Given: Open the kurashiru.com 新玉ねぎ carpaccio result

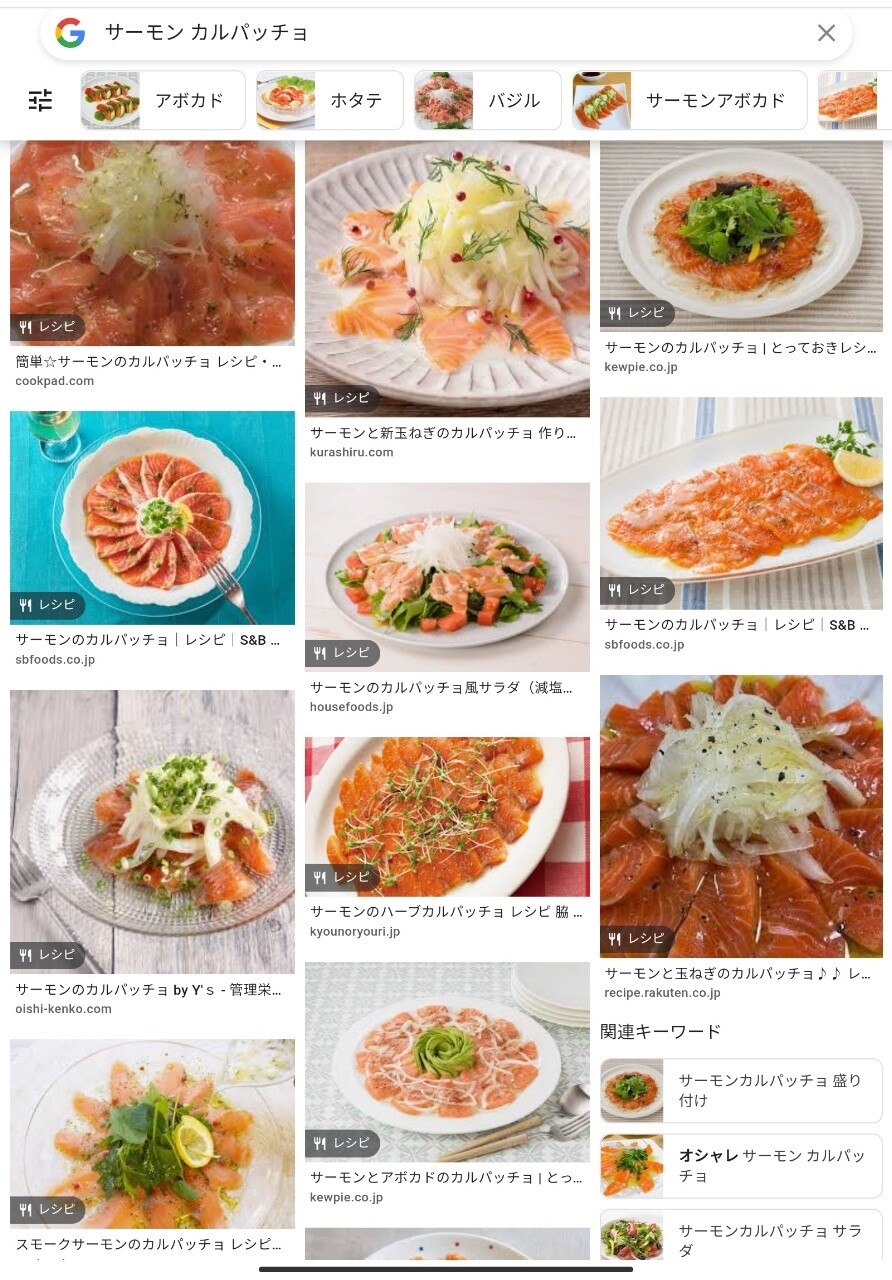Looking at the screenshot, I should pyautogui.click(x=447, y=278).
